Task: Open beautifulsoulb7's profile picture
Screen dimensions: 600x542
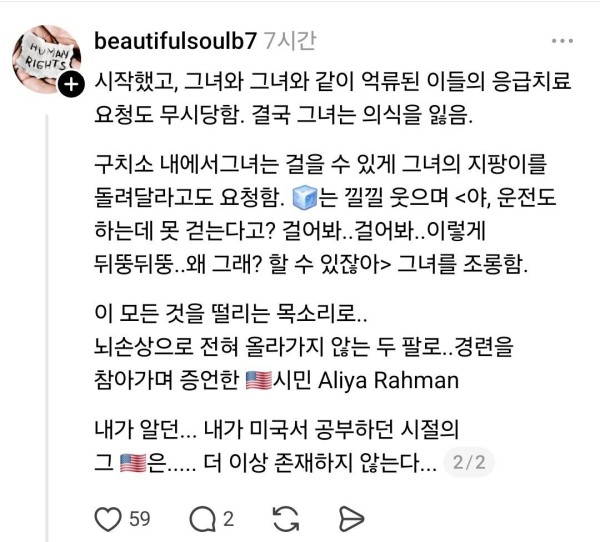Action: (x=44, y=58)
